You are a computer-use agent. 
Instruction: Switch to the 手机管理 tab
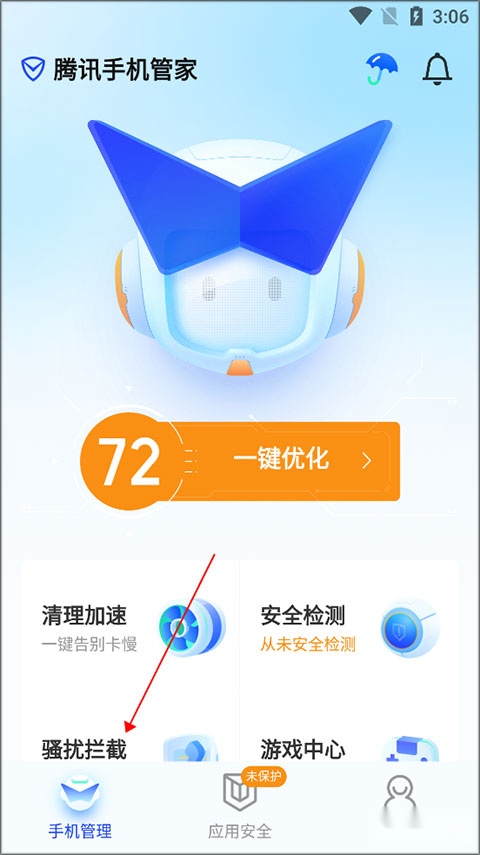80,807
